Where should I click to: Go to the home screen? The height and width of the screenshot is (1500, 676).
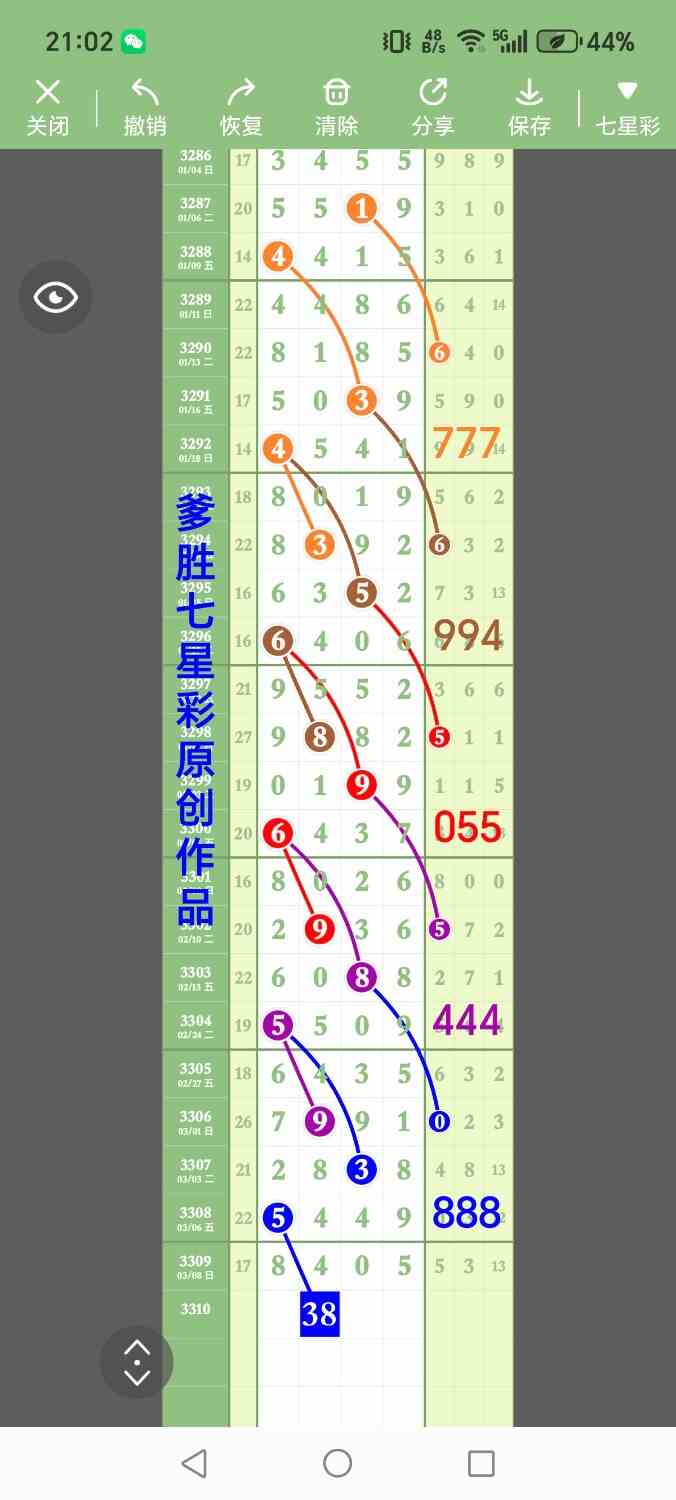coord(338,1464)
